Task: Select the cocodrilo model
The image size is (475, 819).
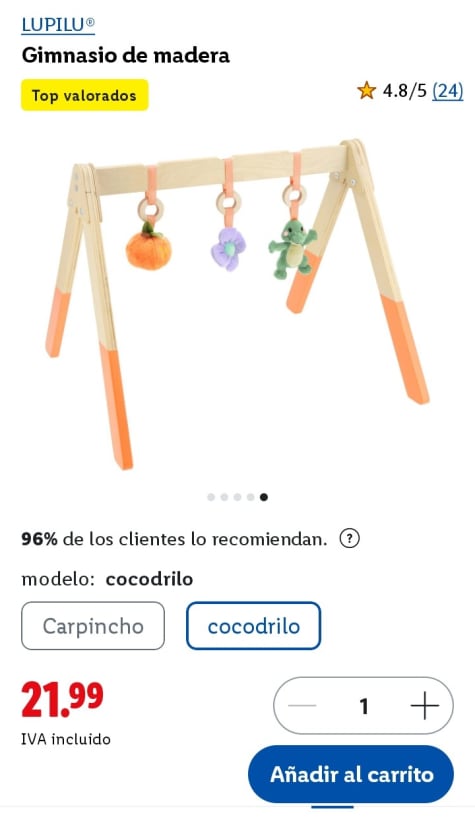Action: point(253,626)
